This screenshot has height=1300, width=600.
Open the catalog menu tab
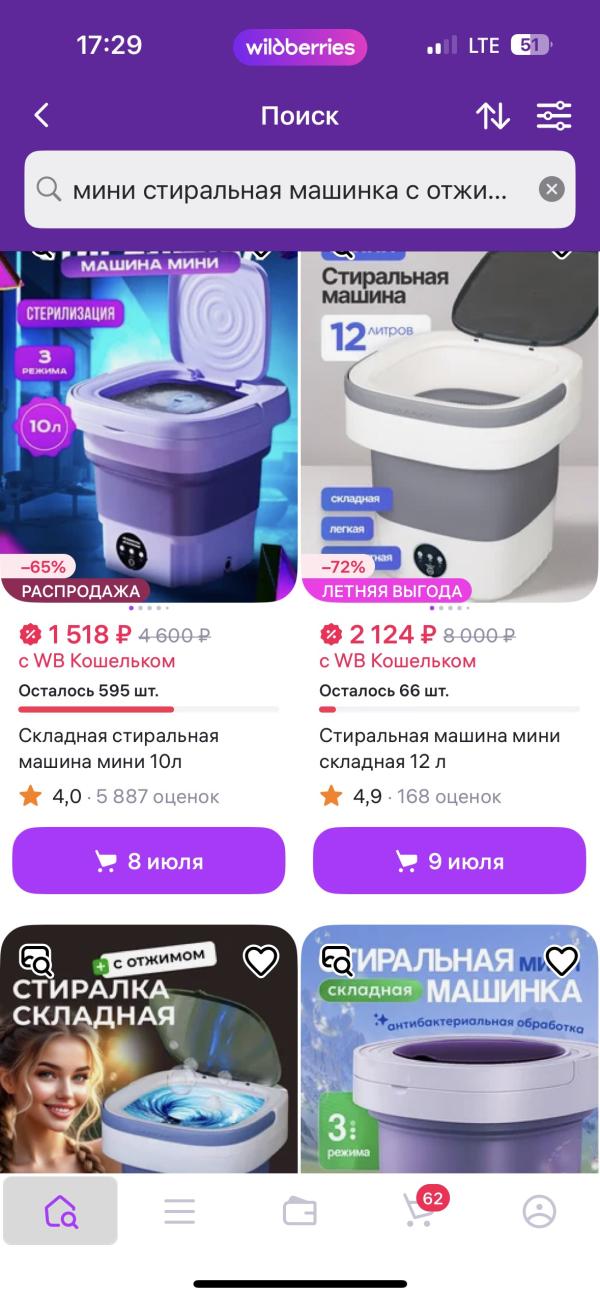coord(180,1211)
